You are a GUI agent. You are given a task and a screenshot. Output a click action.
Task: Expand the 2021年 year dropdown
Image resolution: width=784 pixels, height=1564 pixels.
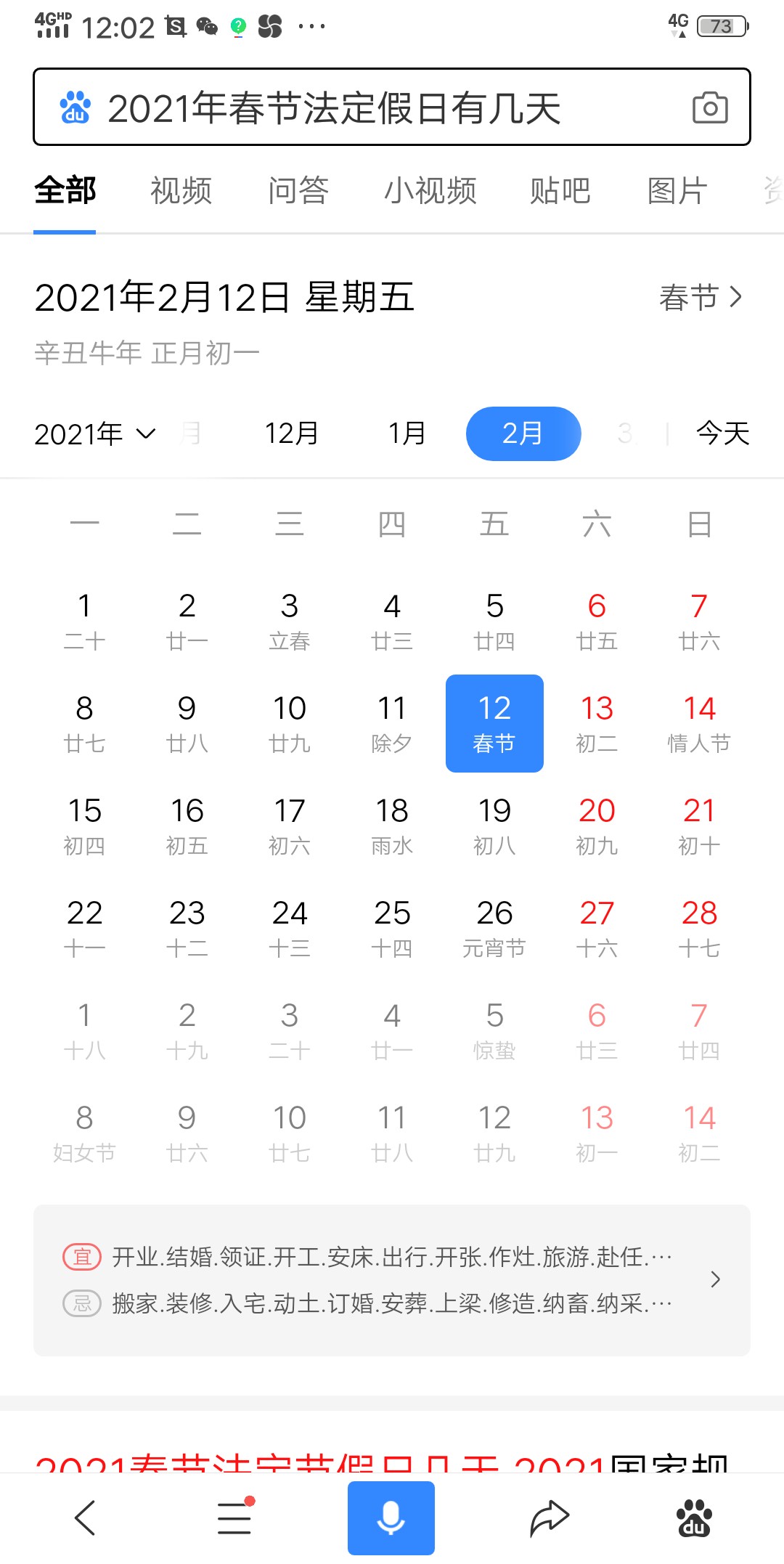(x=94, y=434)
